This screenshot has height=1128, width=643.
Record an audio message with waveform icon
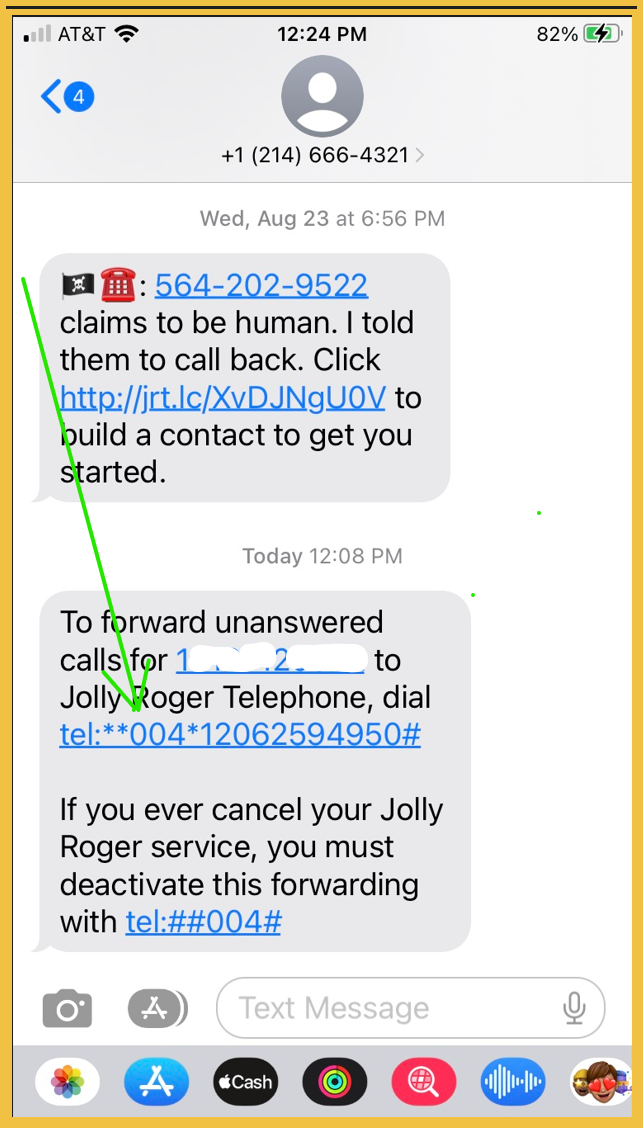tap(513, 1081)
